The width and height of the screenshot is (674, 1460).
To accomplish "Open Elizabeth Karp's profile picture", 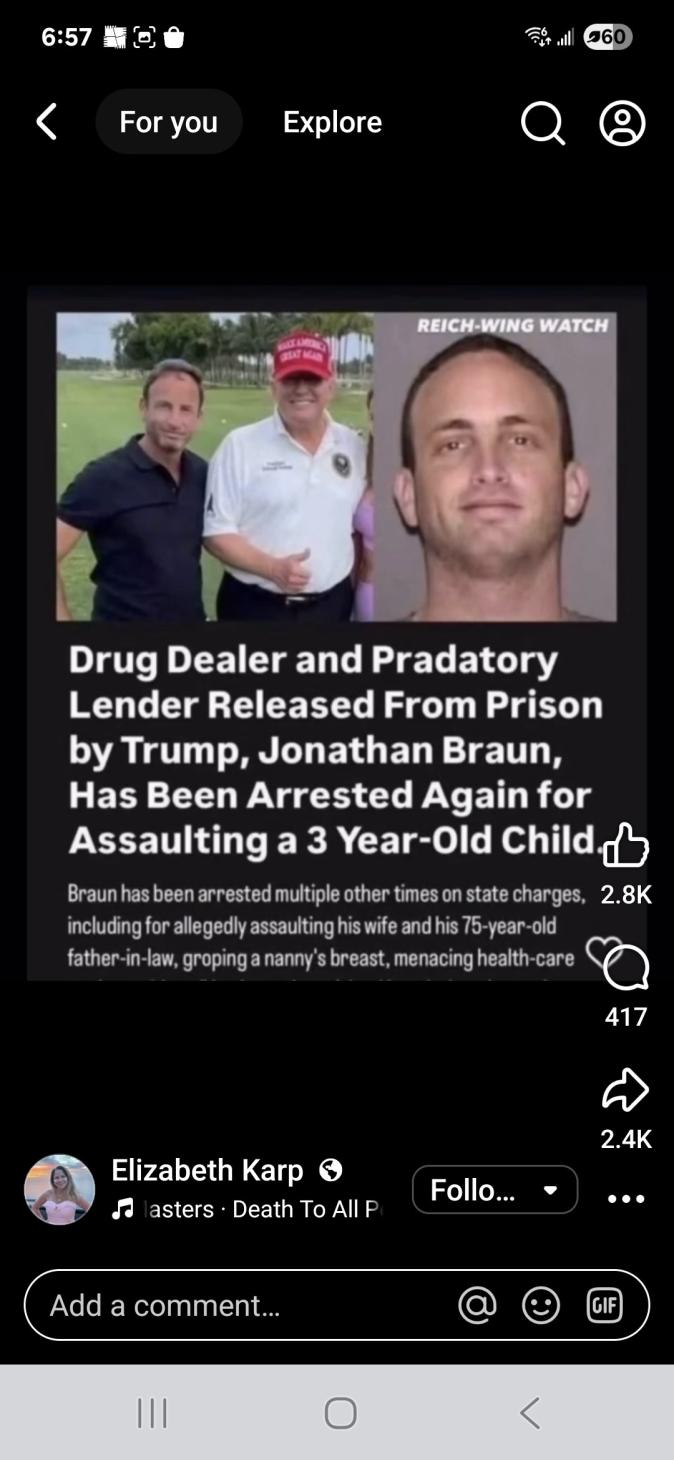I will (60, 1190).
